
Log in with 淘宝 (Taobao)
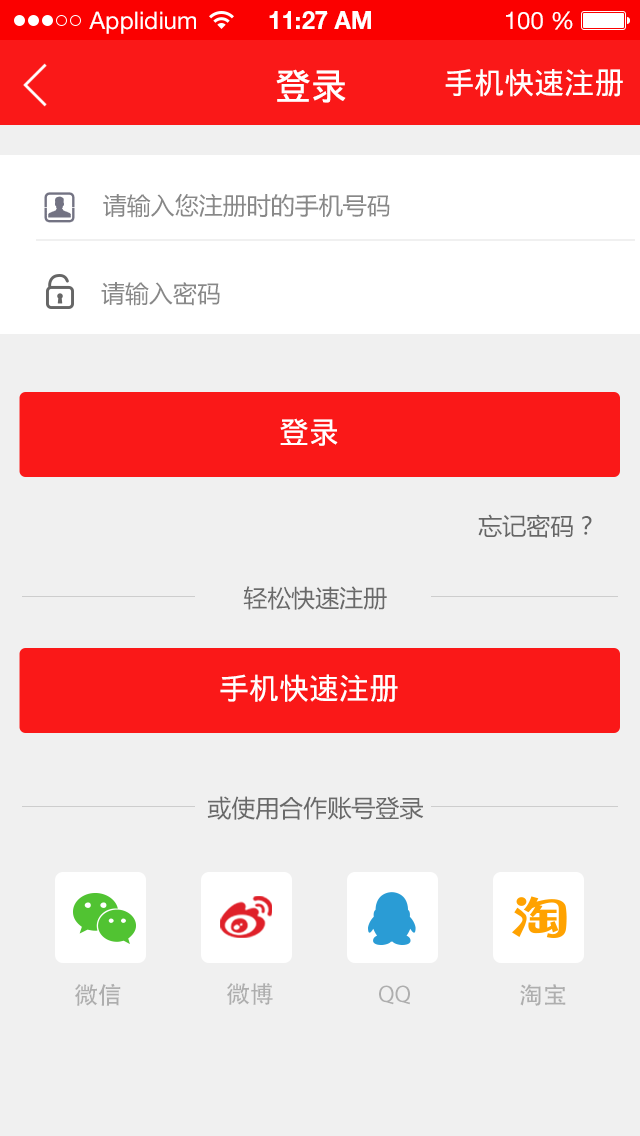click(539, 918)
